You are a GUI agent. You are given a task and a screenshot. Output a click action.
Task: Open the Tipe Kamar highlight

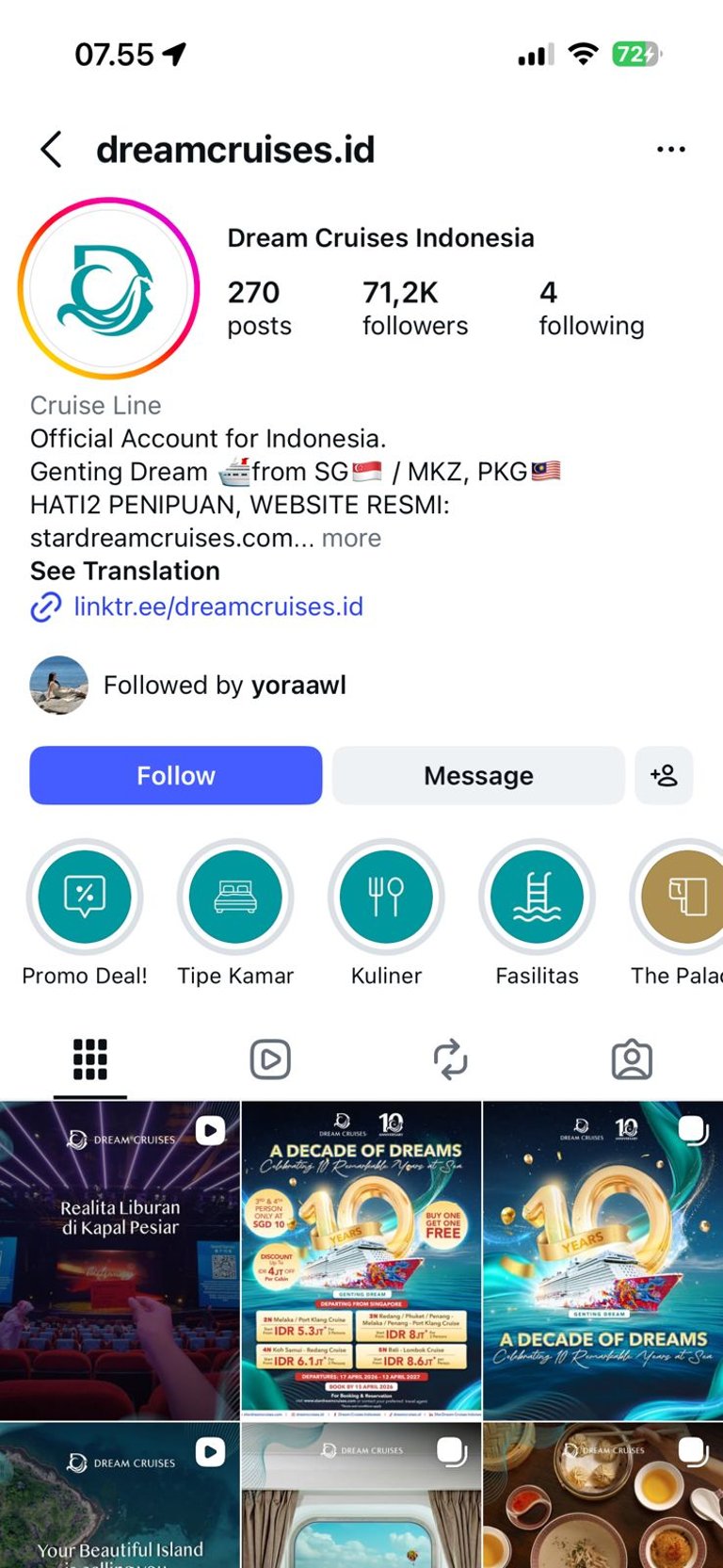(x=235, y=897)
